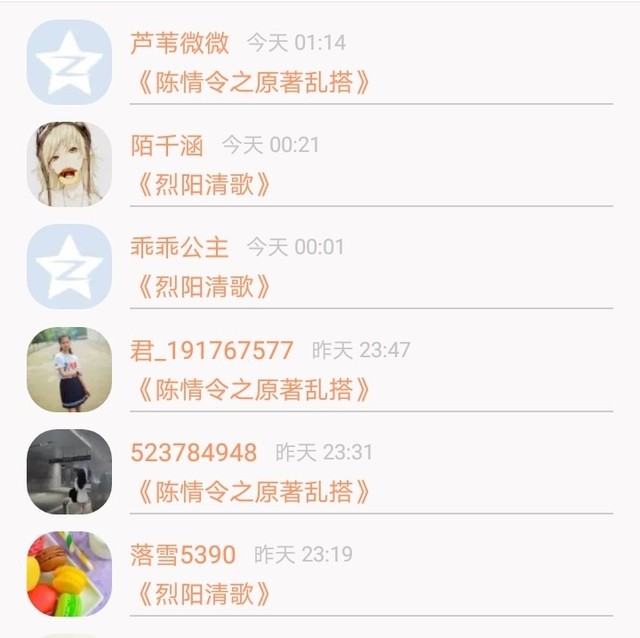Viewport: 640px width, 638px height.
Task: Tap 乖乖公主's avatar
Action: coord(69,266)
